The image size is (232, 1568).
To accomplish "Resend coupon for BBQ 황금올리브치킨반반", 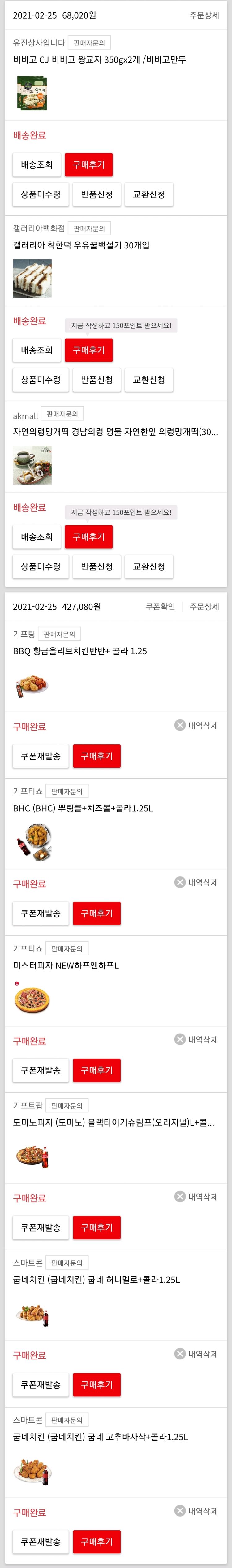I will (x=41, y=756).
